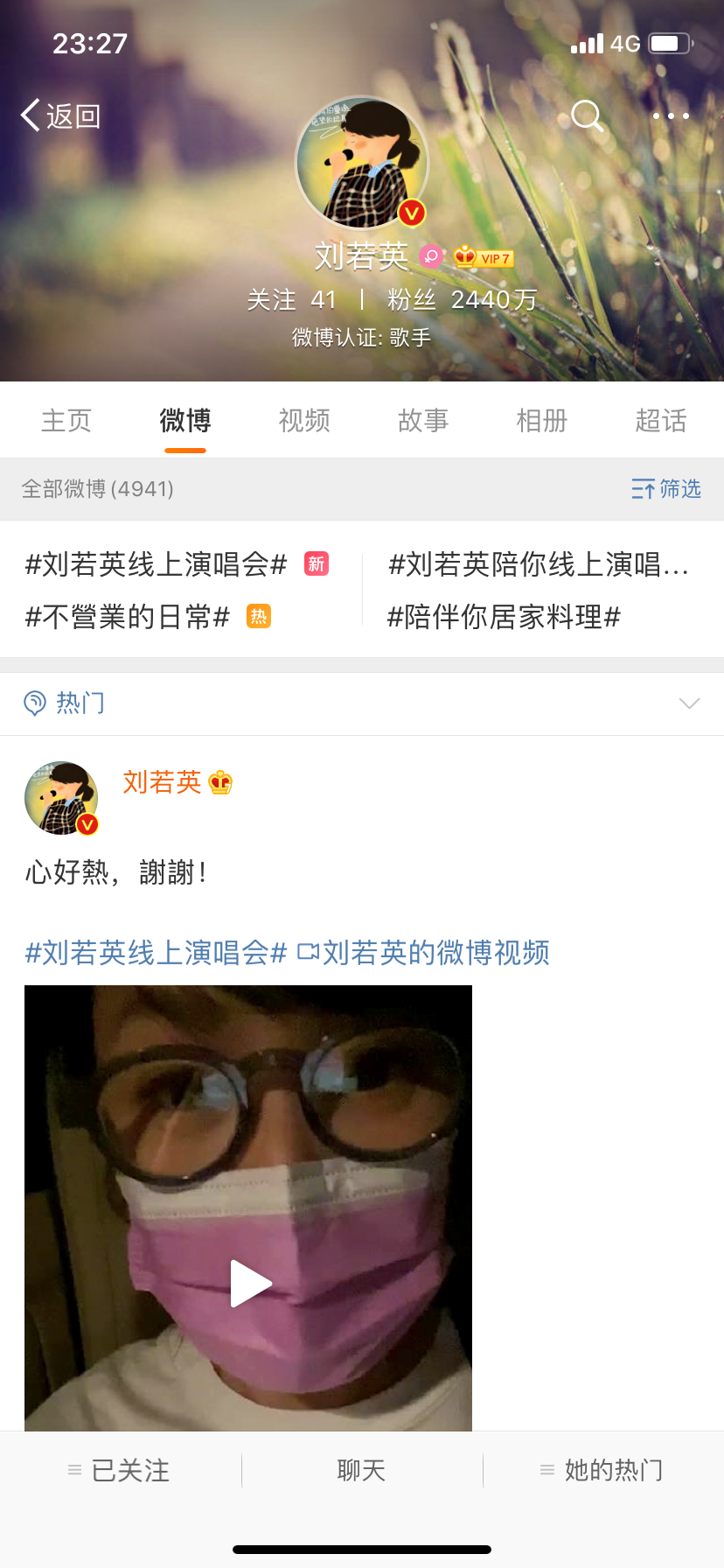Image resolution: width=724 pixels, height=1568 pixels.
Task: Open hashtag #刘若英陪你线上演唱…
Action: [x=539, y=564]
